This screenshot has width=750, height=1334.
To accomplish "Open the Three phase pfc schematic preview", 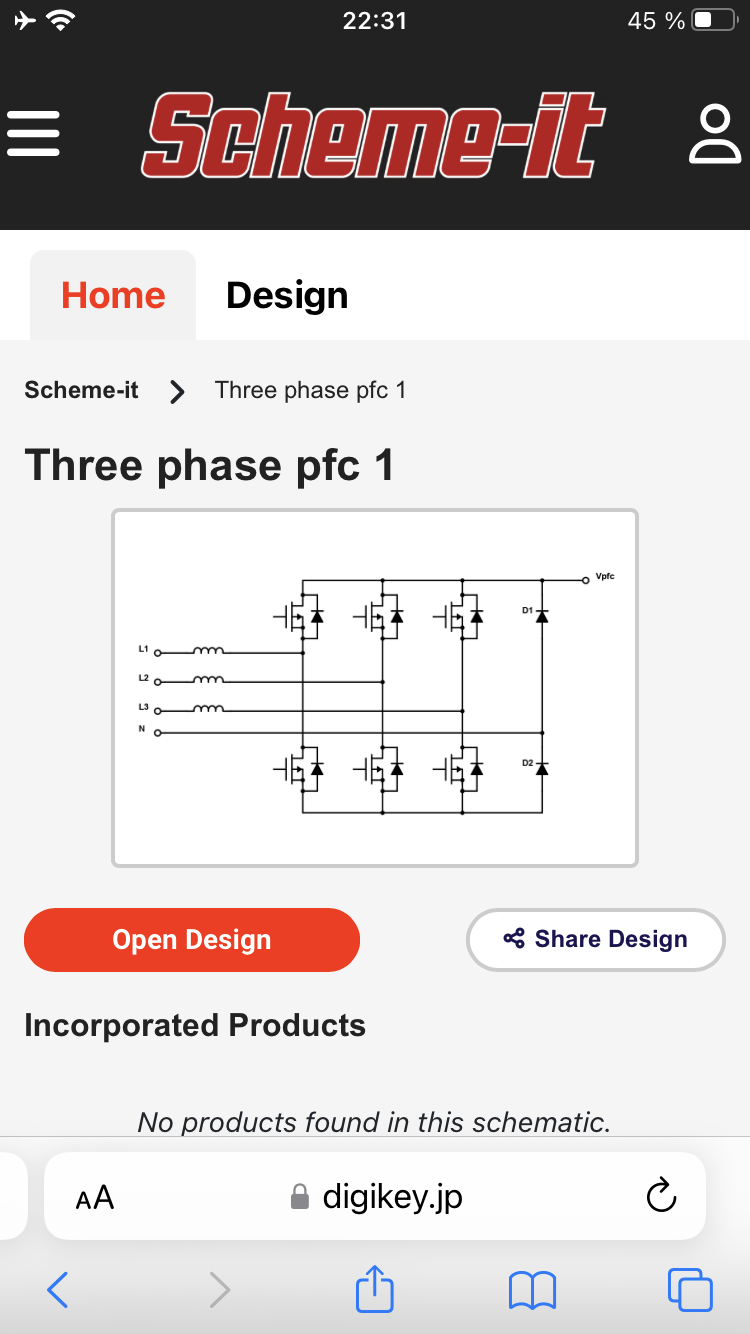I will [375, 688].
